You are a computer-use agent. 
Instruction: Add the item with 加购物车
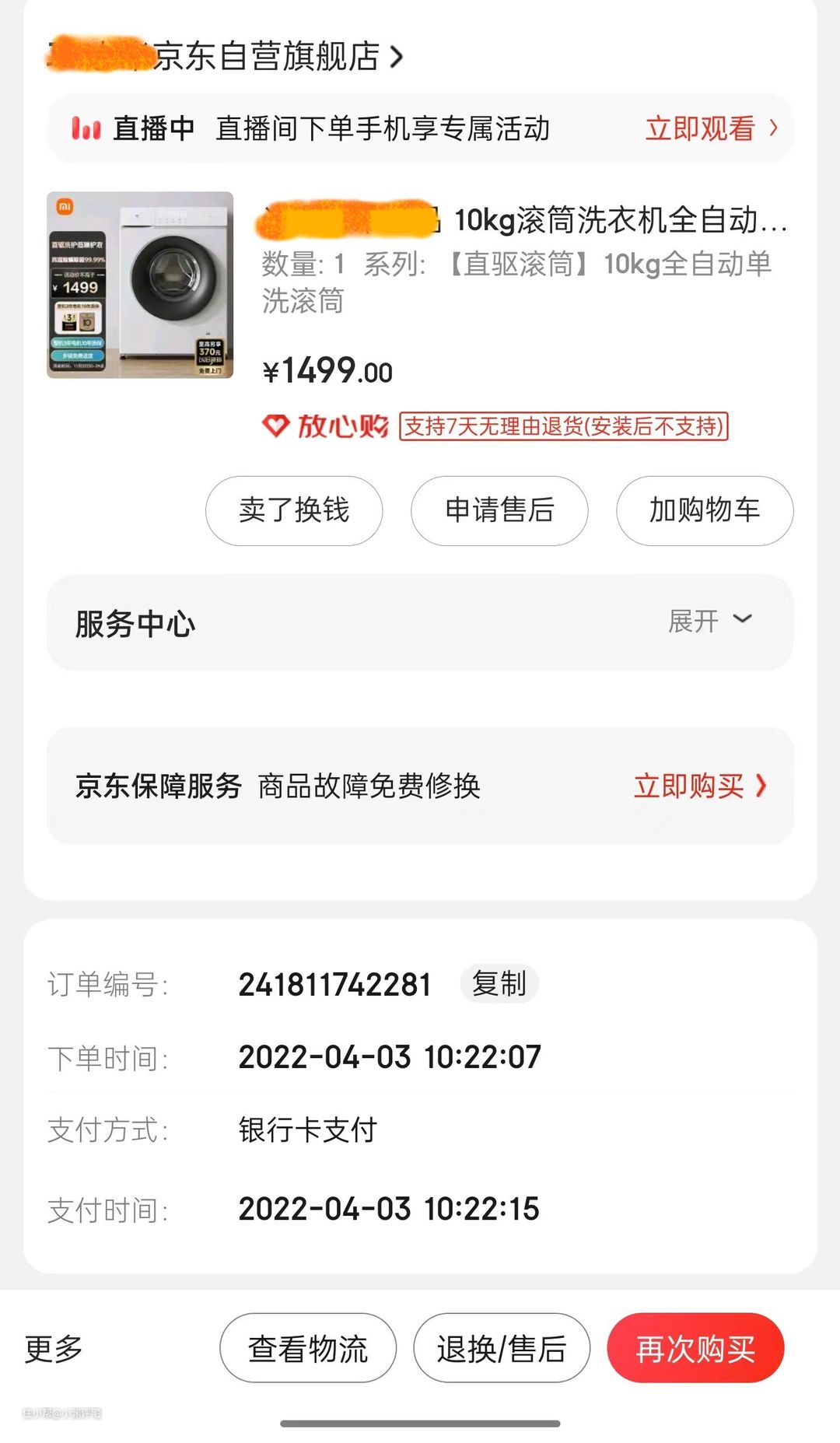pyautogui.click(x=705, y=510)
